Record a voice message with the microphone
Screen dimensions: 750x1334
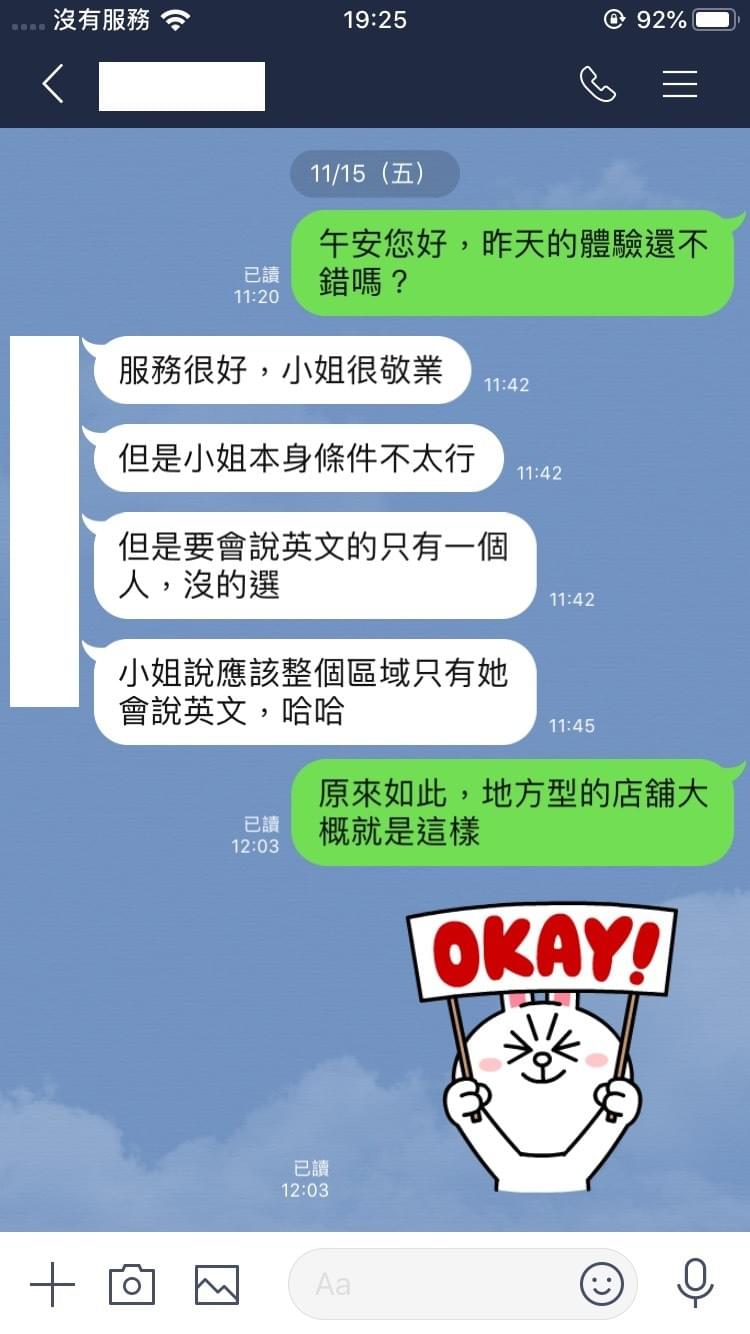pyautogui.click(x=695, y=1284)
